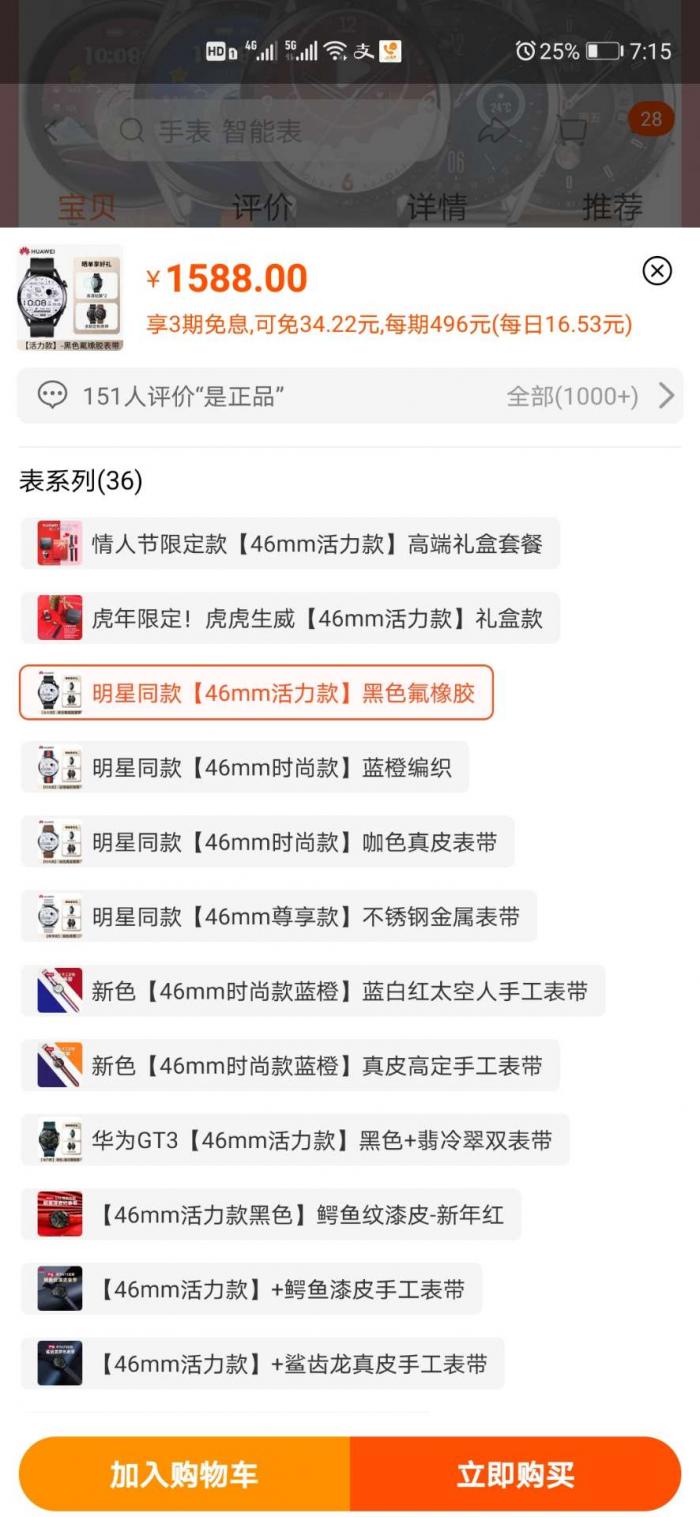View the product thumbnail image
This screenshot has height=1517, width=700.
(x=70, y=298)
